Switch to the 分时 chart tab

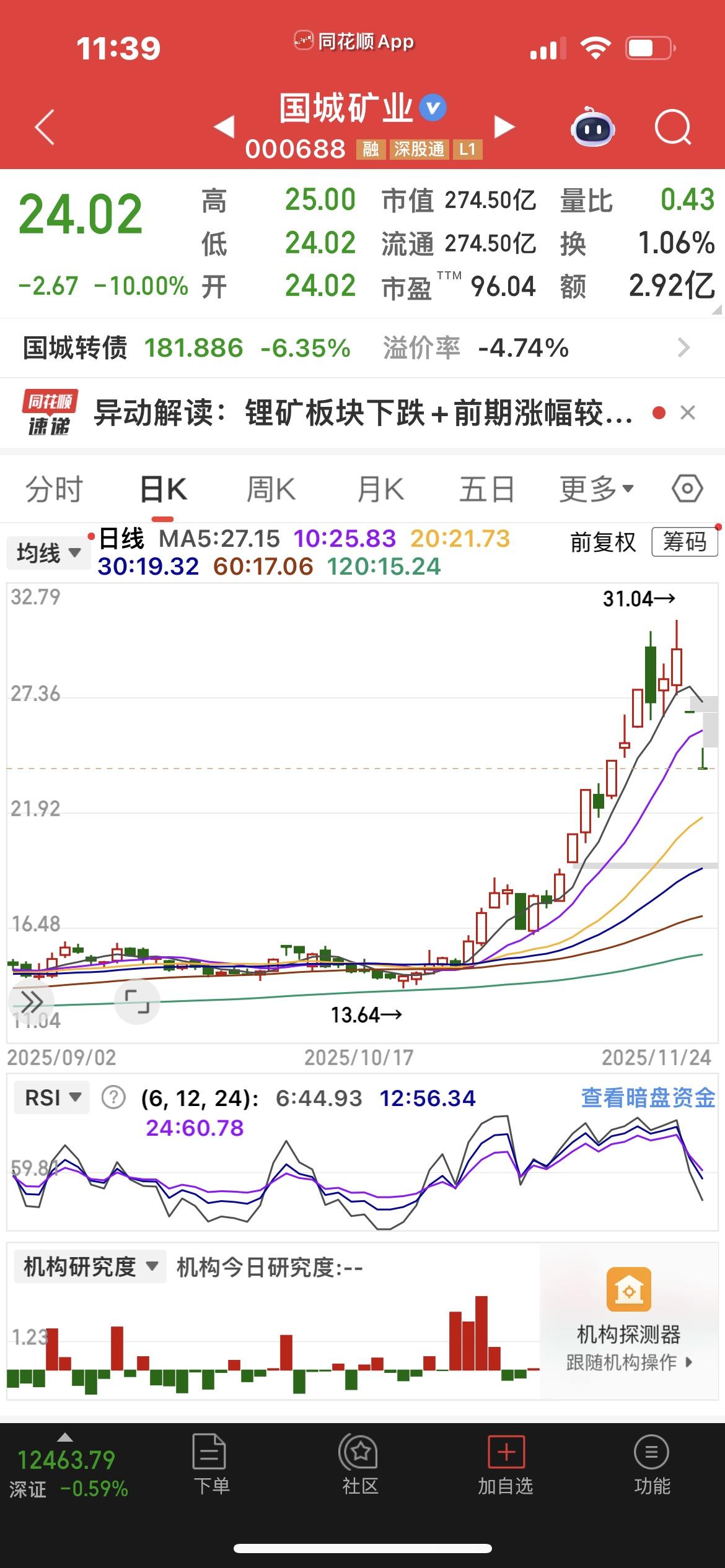coord(54,490)
